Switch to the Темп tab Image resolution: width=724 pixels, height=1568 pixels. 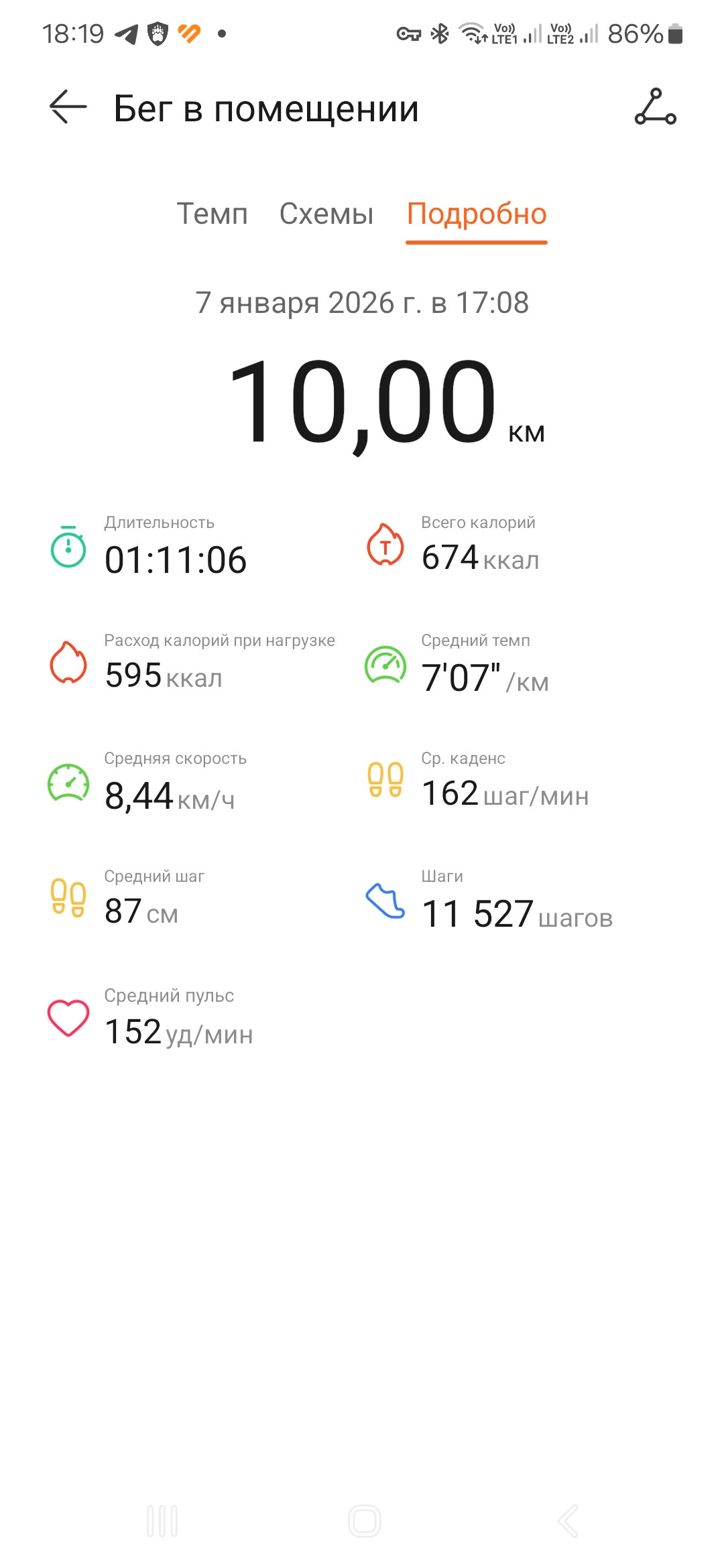pos(212,214)
